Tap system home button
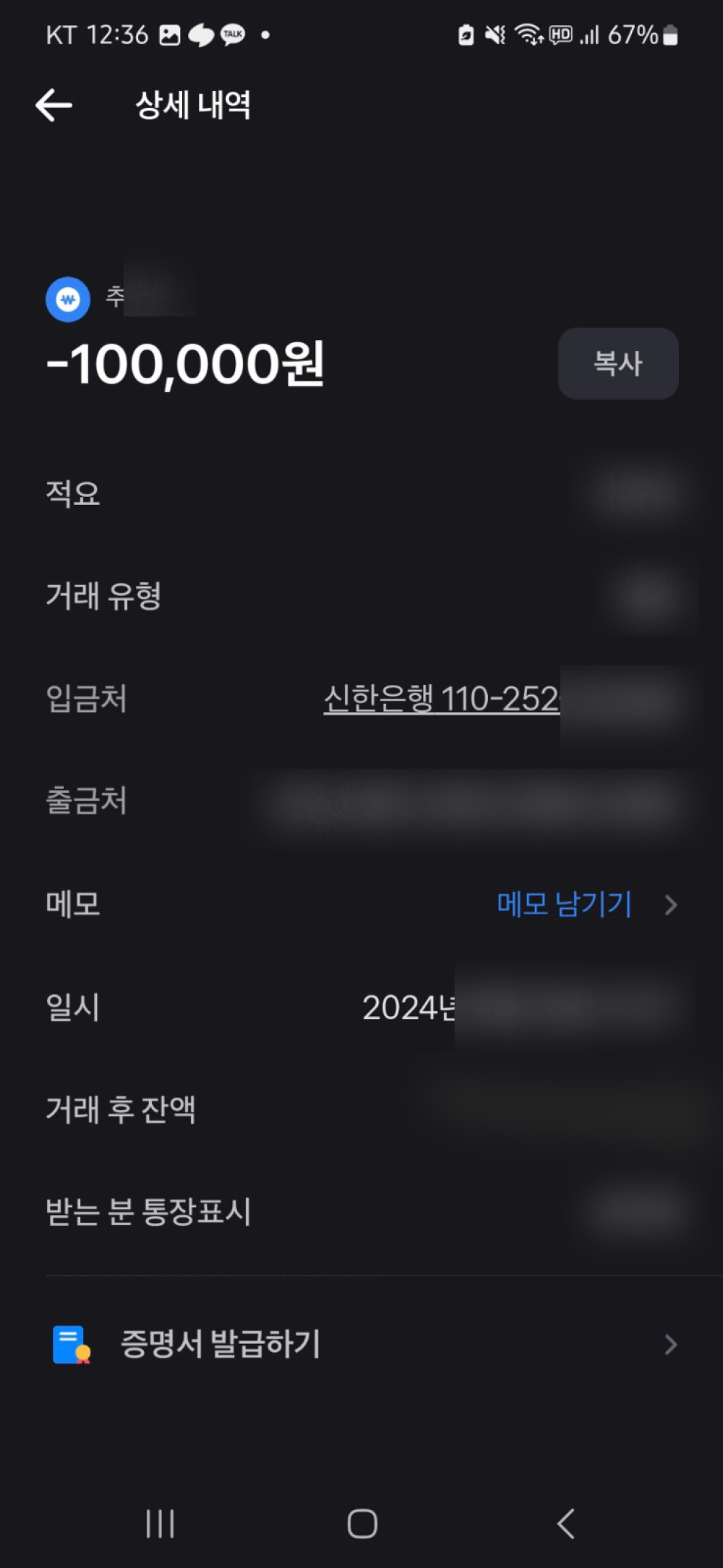Viewport: 723px width, 1568px height. click(362, 1523)
